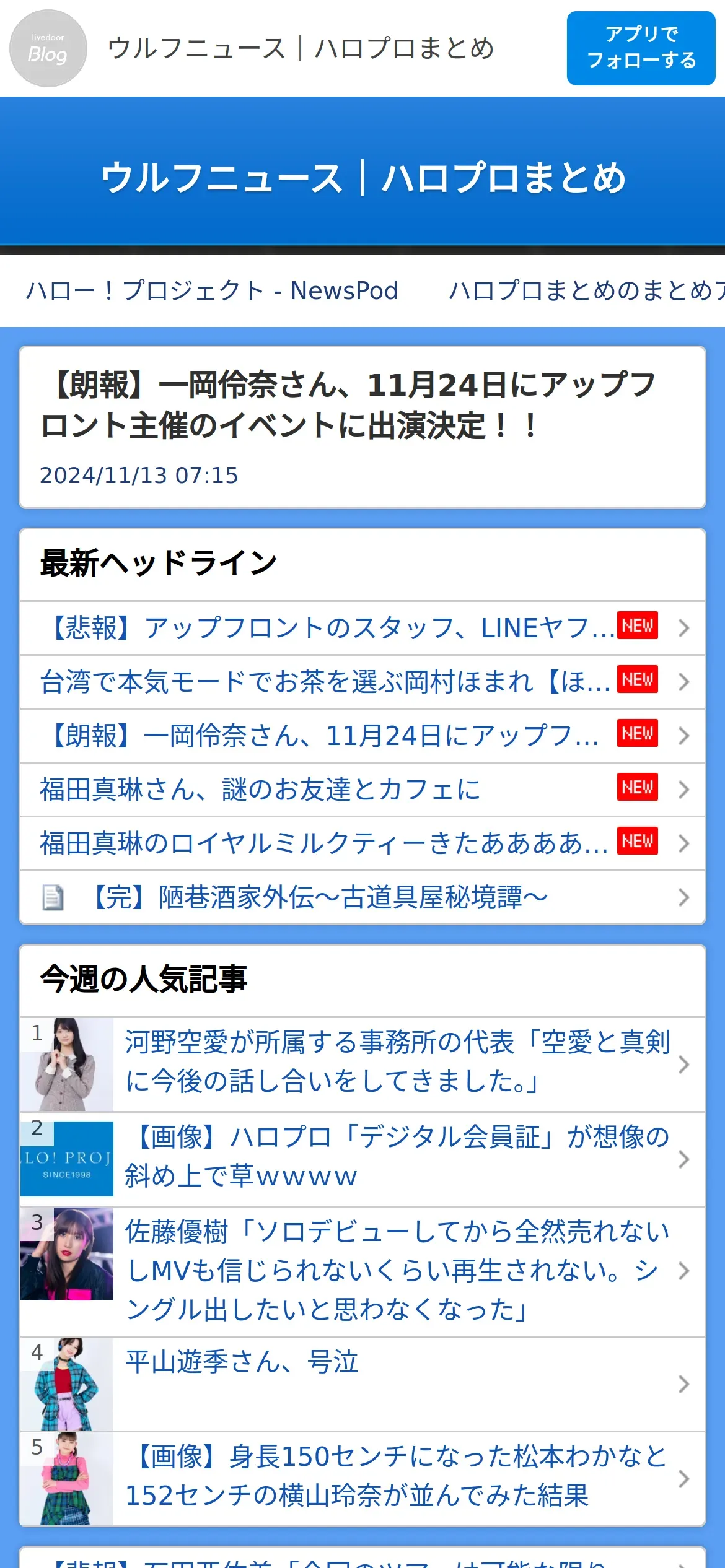
Task: Open ranked article 4 平山遊季さん、号泣
Action: [397, 1383]
